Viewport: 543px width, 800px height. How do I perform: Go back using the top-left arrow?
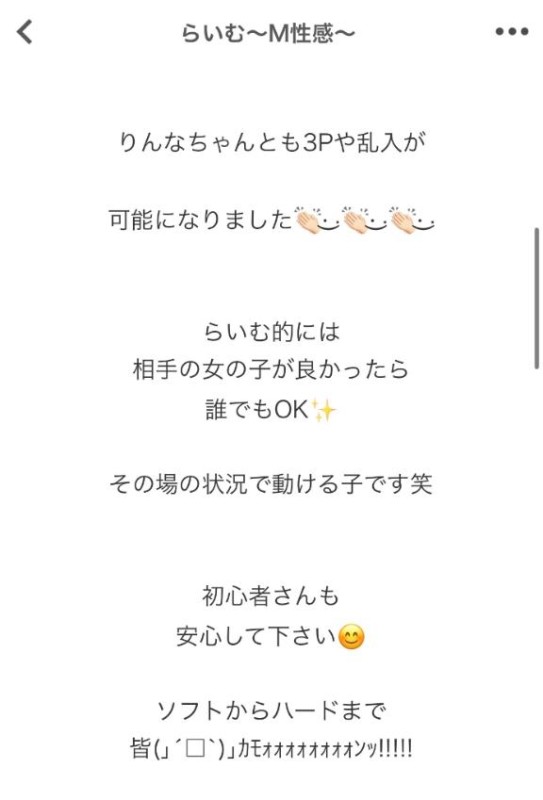[x=24, y=32]
